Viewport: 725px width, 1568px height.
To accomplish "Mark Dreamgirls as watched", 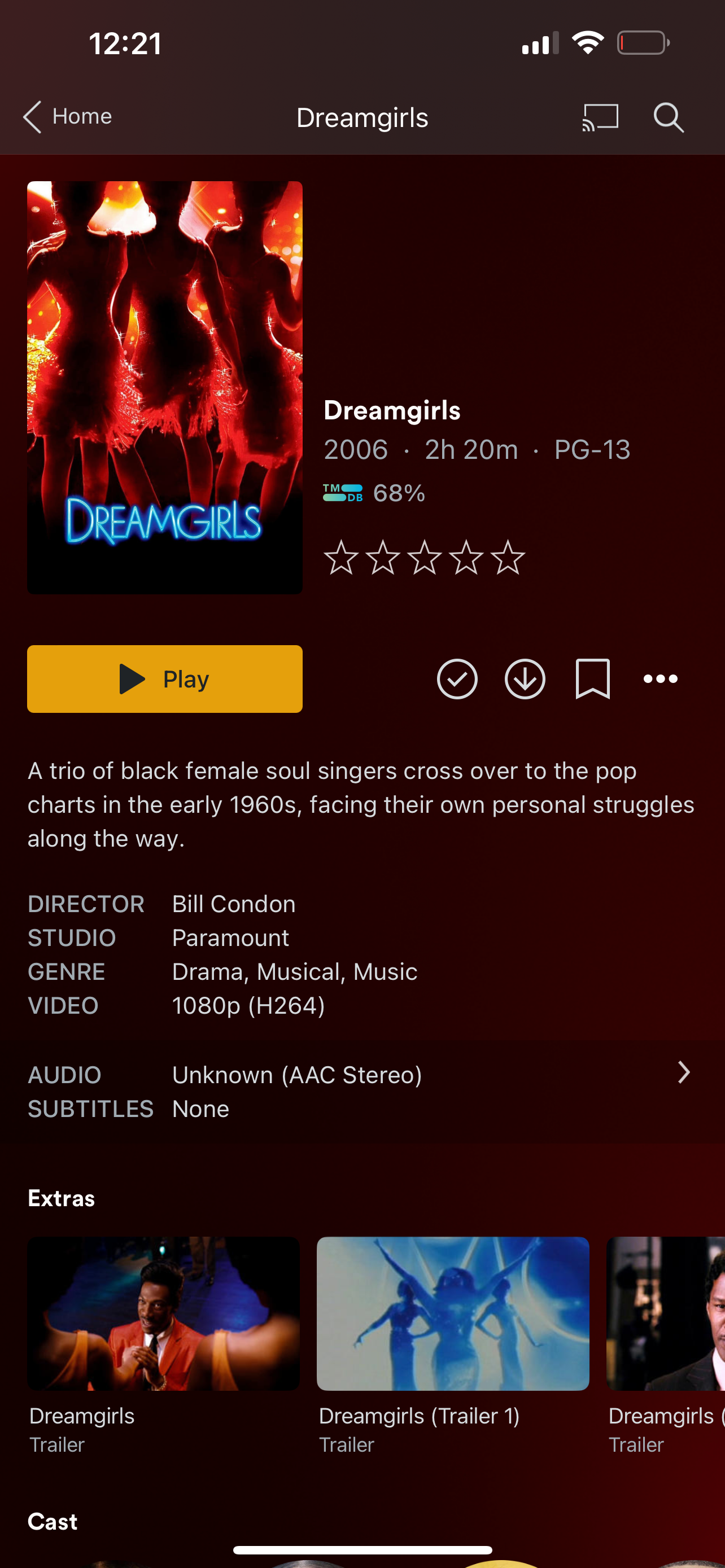I will click(457, 678).
